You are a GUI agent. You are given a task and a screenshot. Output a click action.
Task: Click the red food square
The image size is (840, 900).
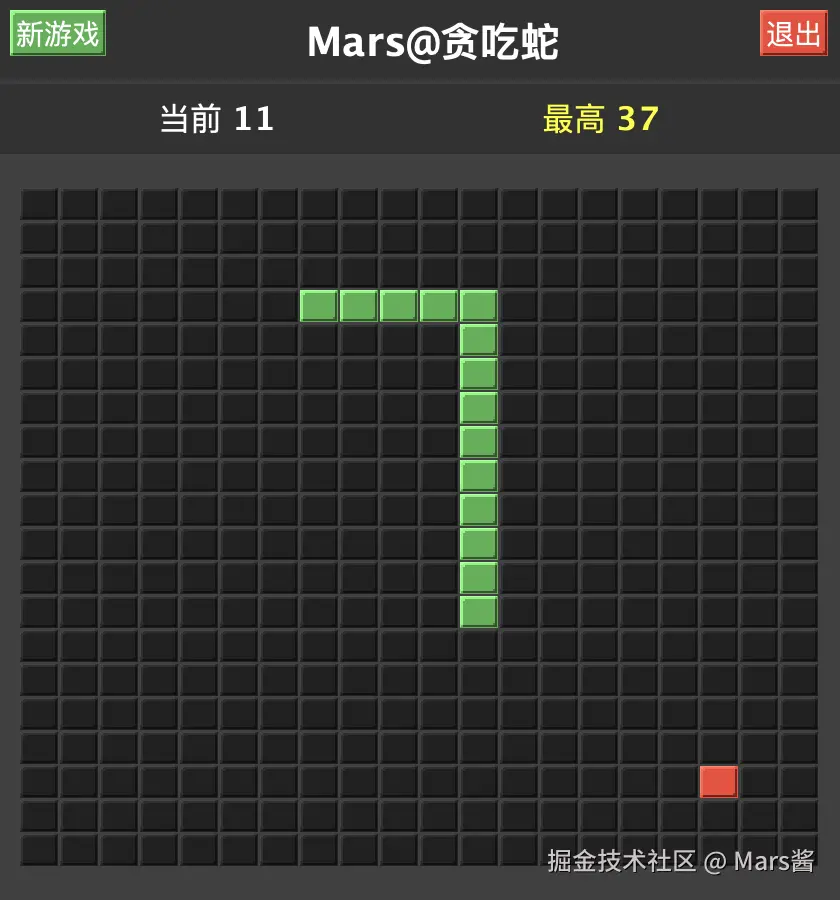tap(718, 781)
